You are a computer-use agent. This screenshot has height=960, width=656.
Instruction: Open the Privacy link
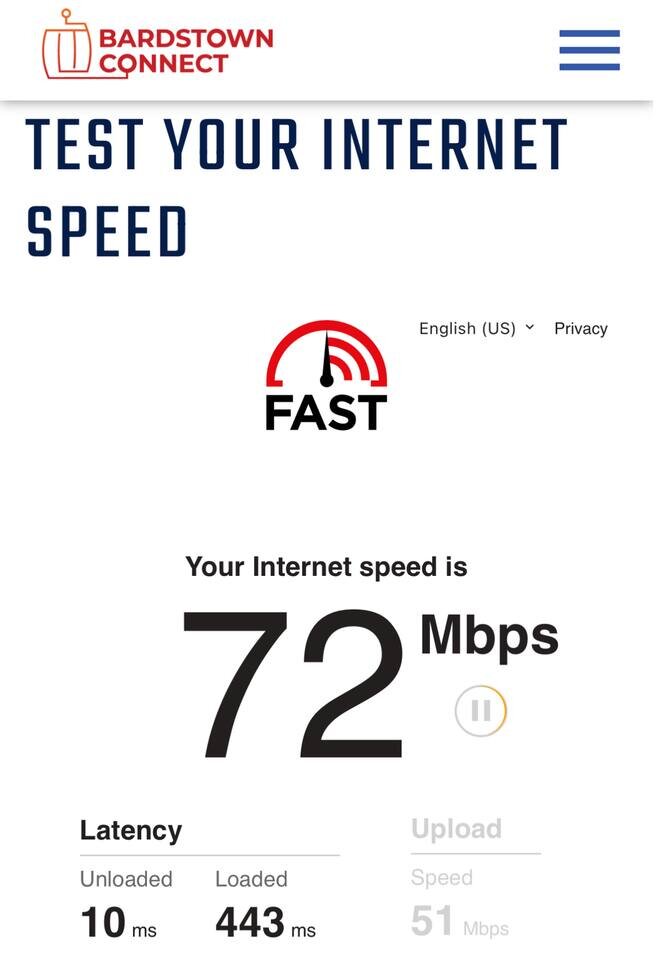click(x=580, y=328)
